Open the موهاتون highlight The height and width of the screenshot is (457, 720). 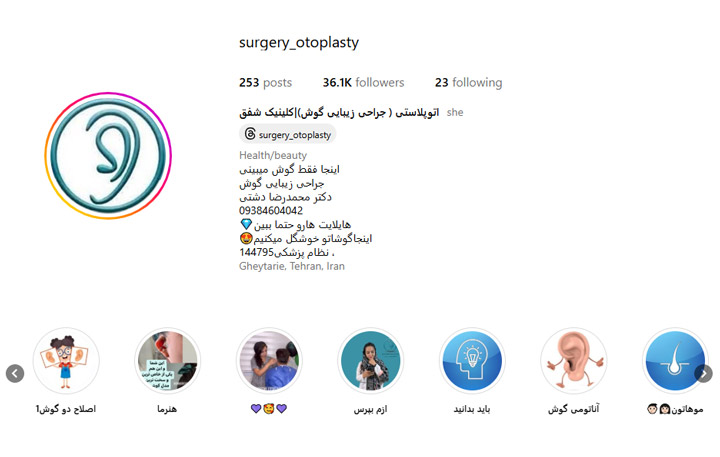674,361
